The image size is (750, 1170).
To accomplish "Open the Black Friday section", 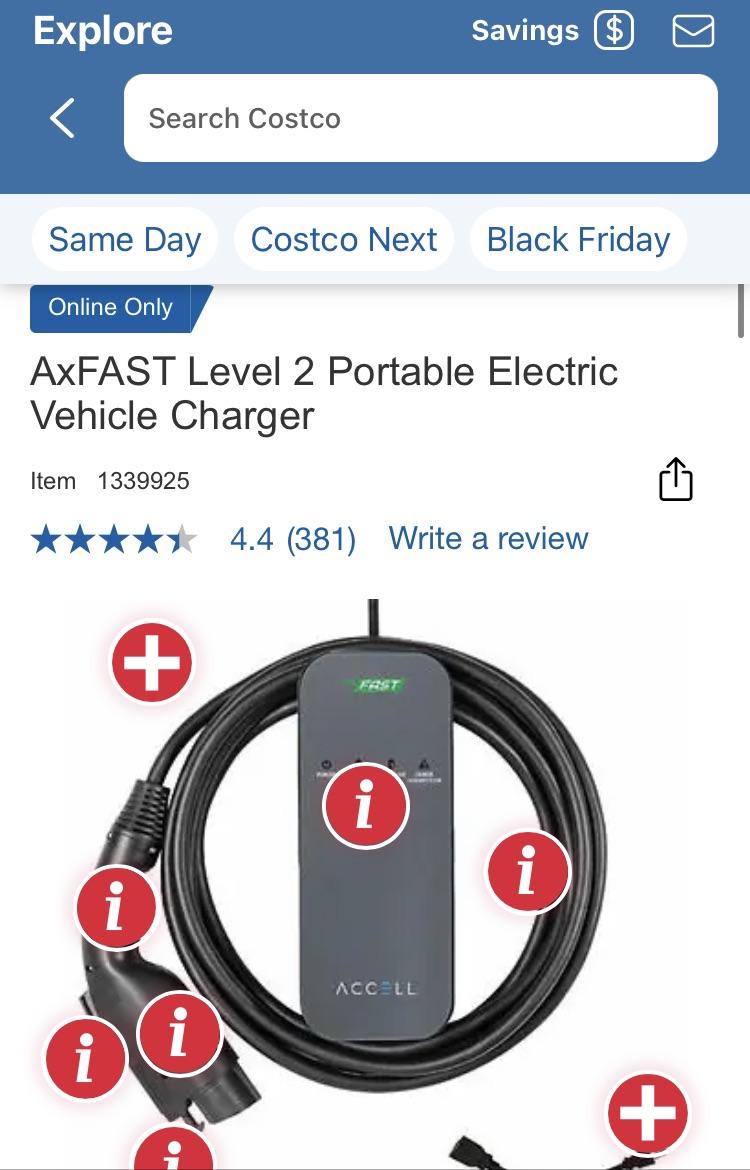I will coord(578,239).
